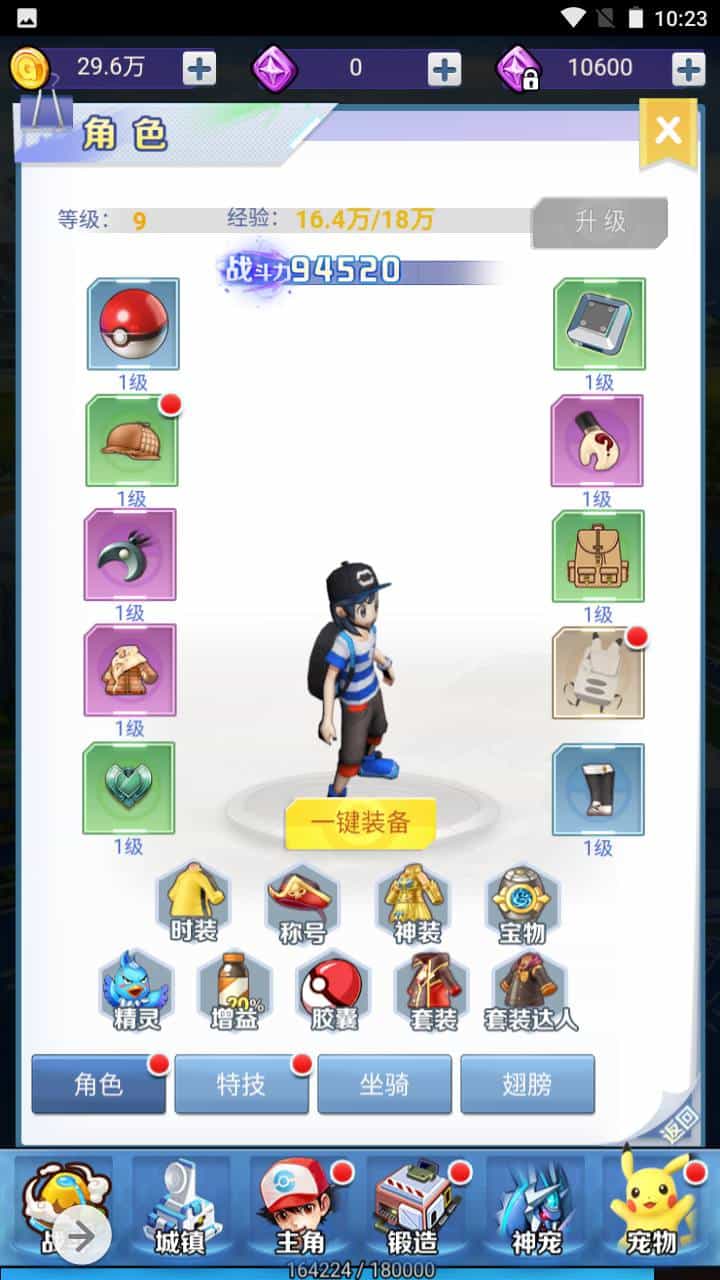Close the 角色 character panel
This screenshot has height=1280, width=720.
tap(668, 130)
